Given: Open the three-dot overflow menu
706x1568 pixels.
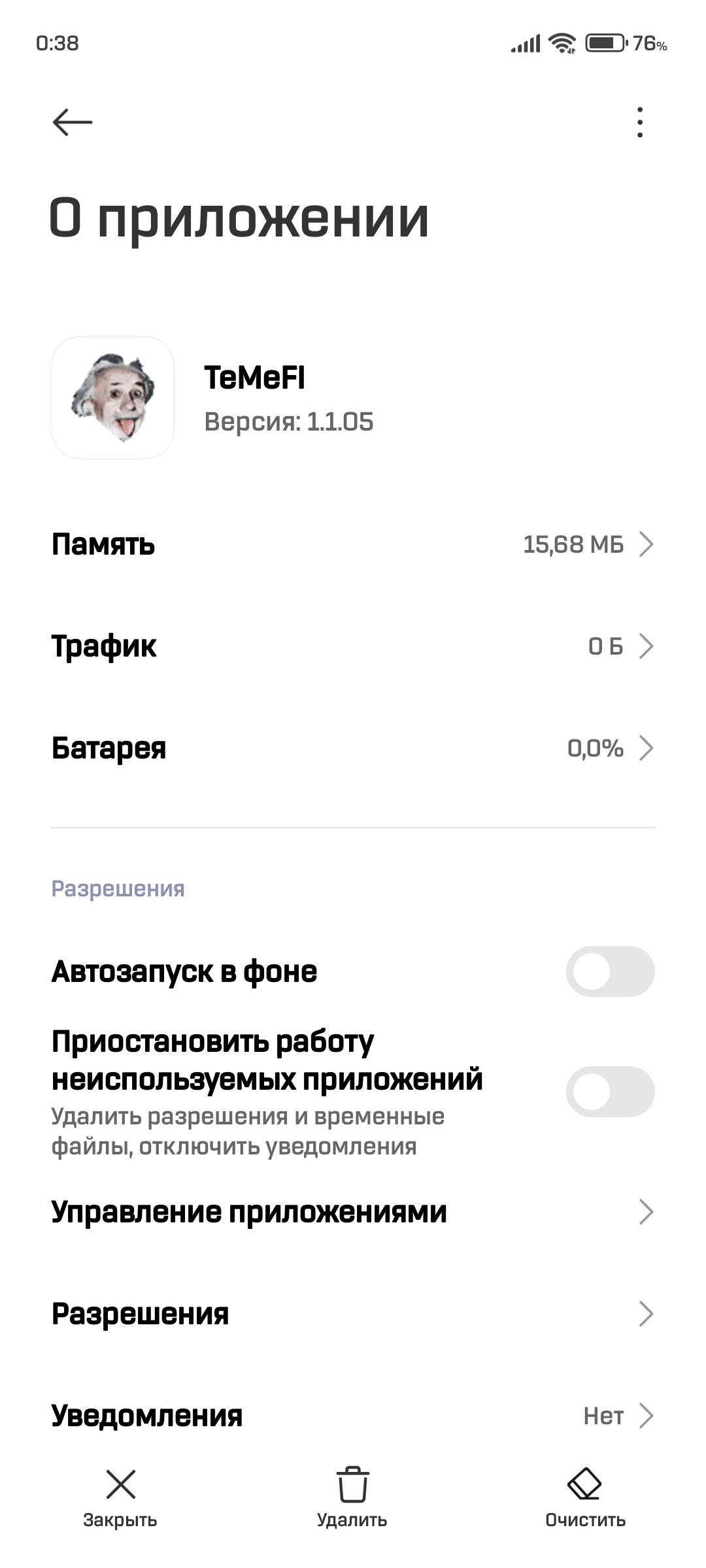Looking at the screenshot, I should [x=639, y=122].
